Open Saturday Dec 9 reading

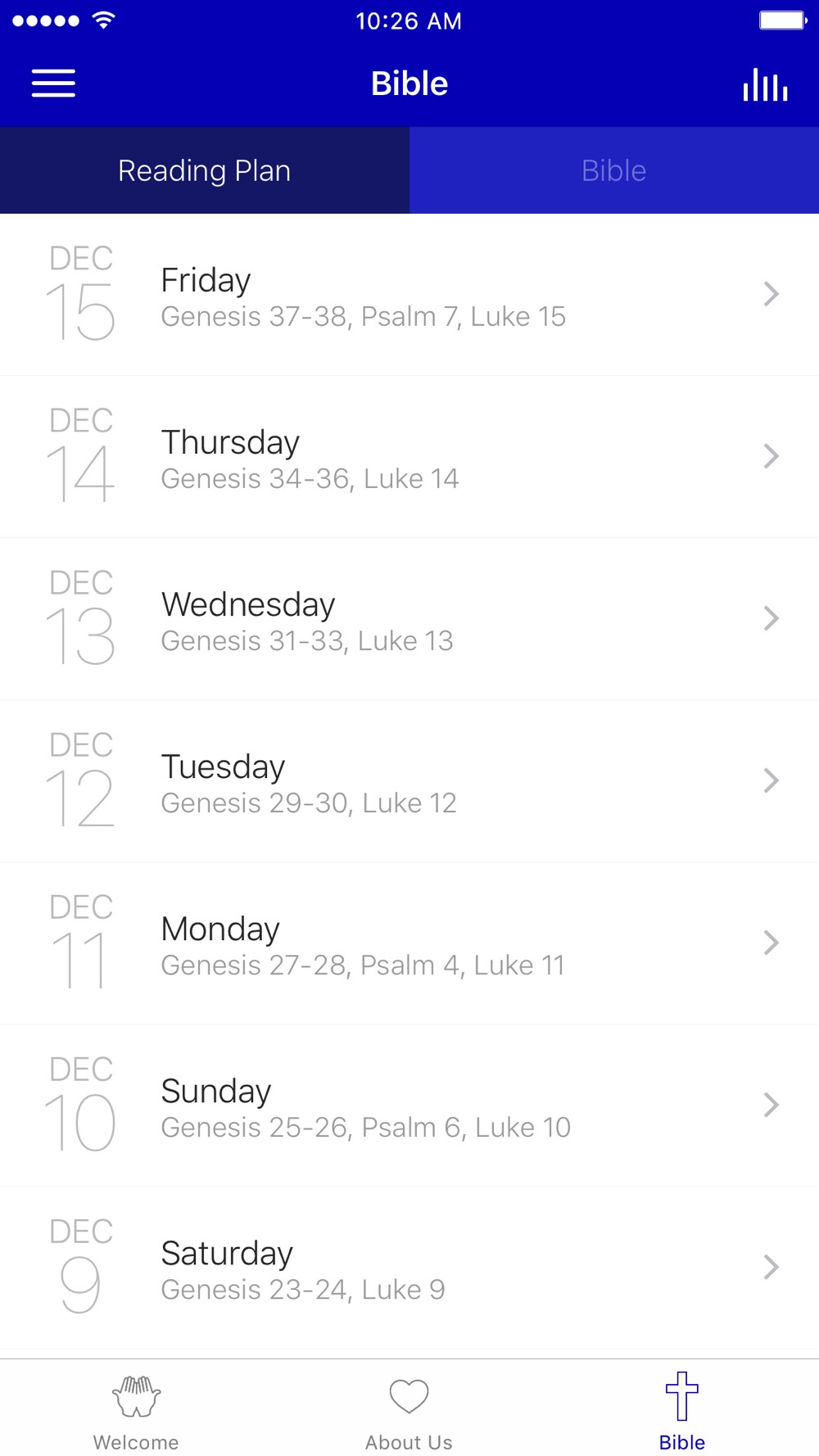409,1268
